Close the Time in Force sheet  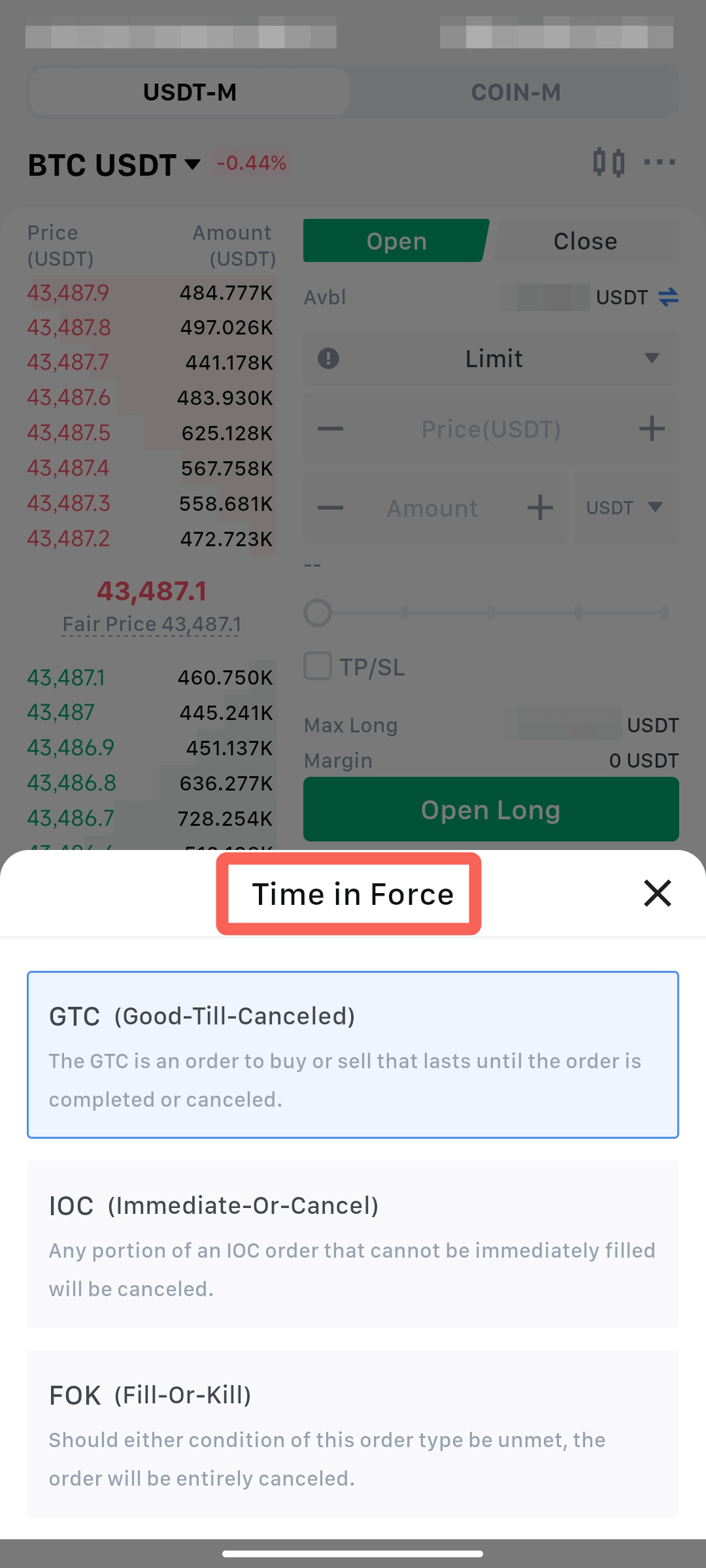(x=657, y=893)
